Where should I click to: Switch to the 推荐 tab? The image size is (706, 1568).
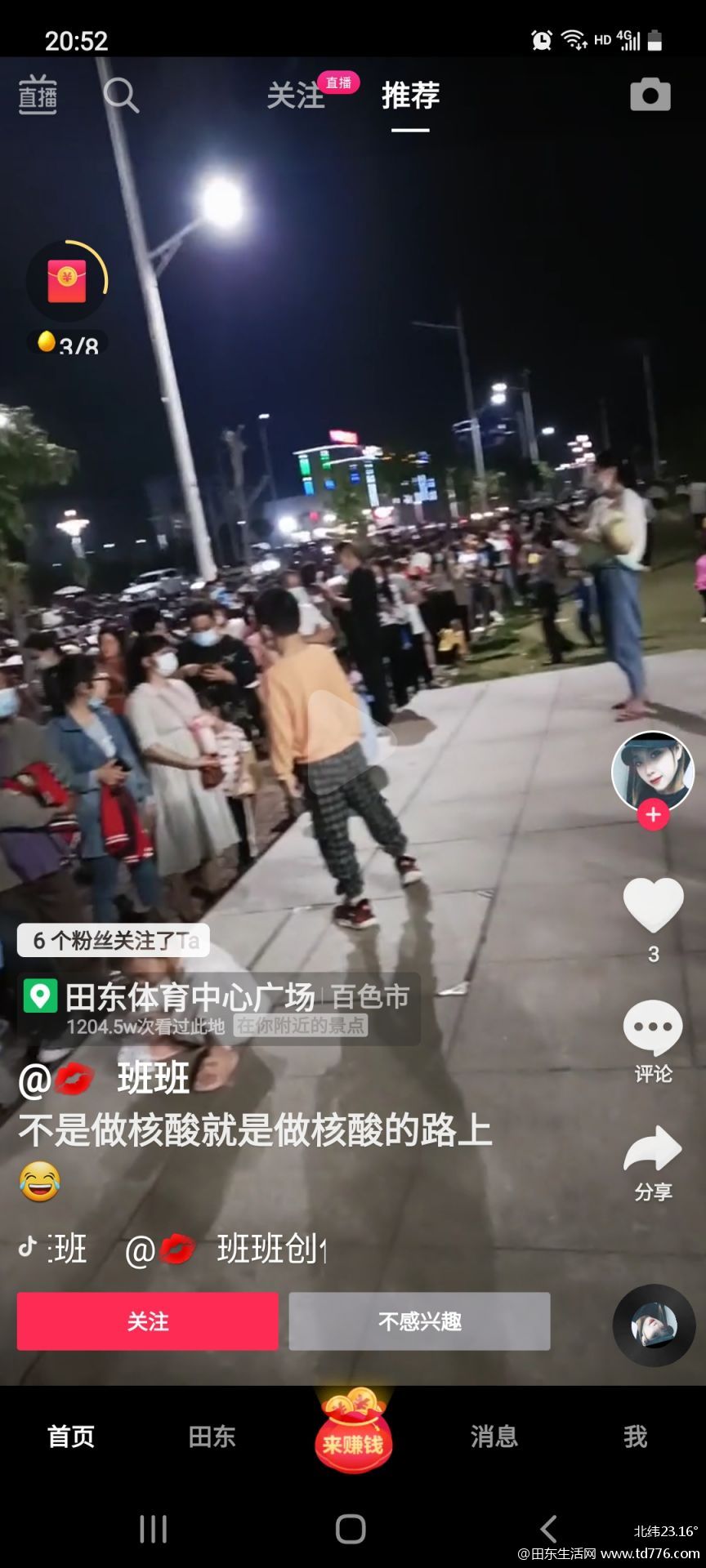pos(410,96)
